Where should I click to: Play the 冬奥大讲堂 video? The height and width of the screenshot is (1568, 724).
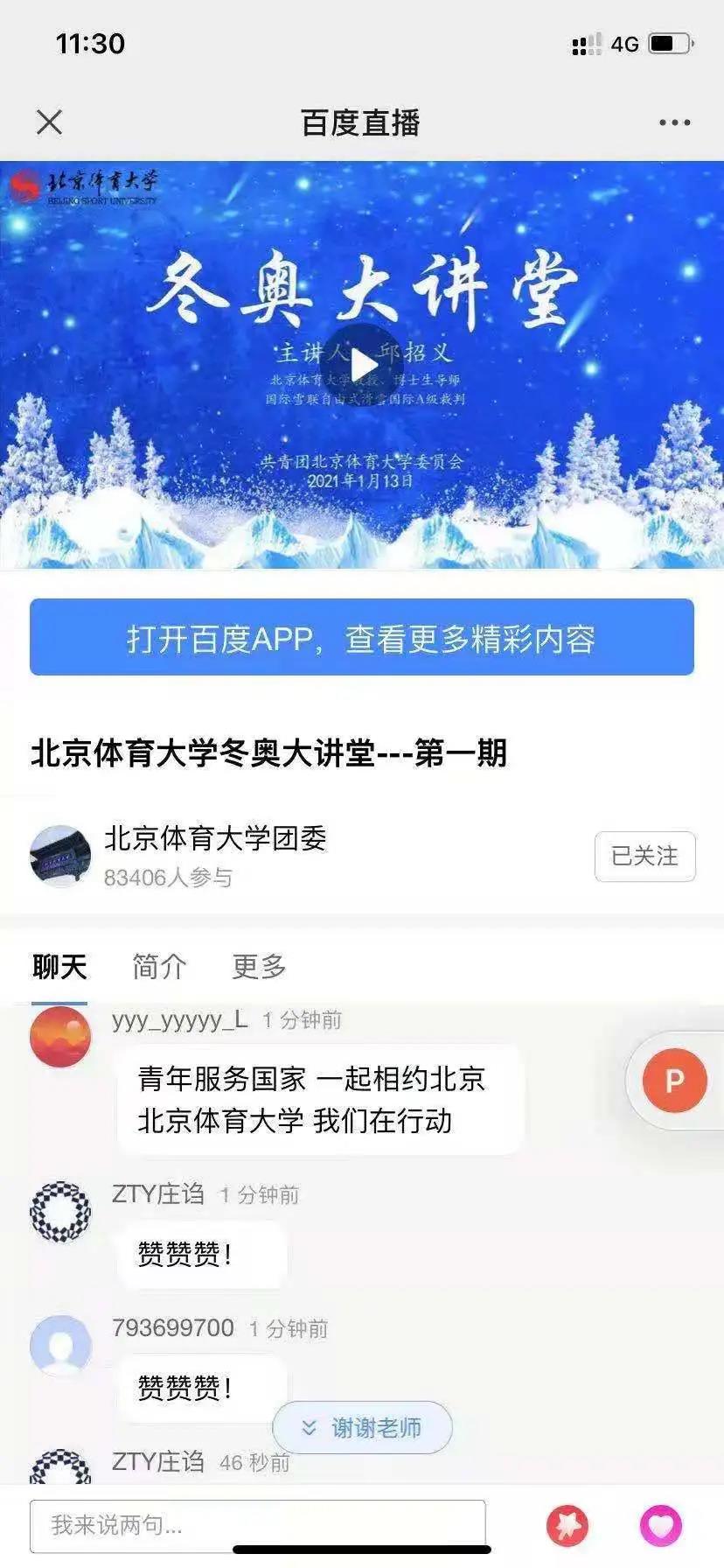tap(363, 364)
